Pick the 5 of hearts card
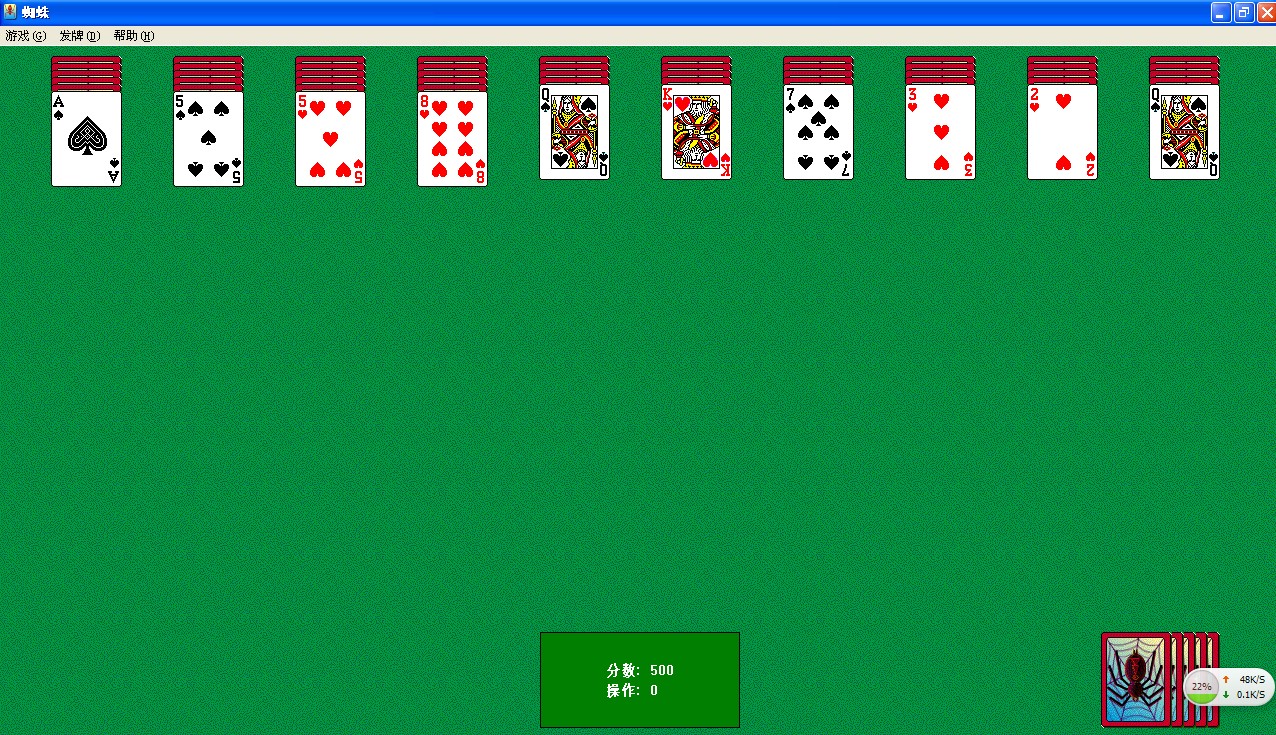The height and width of the screenshot is (735, 1276). click(x=330, y=139)
